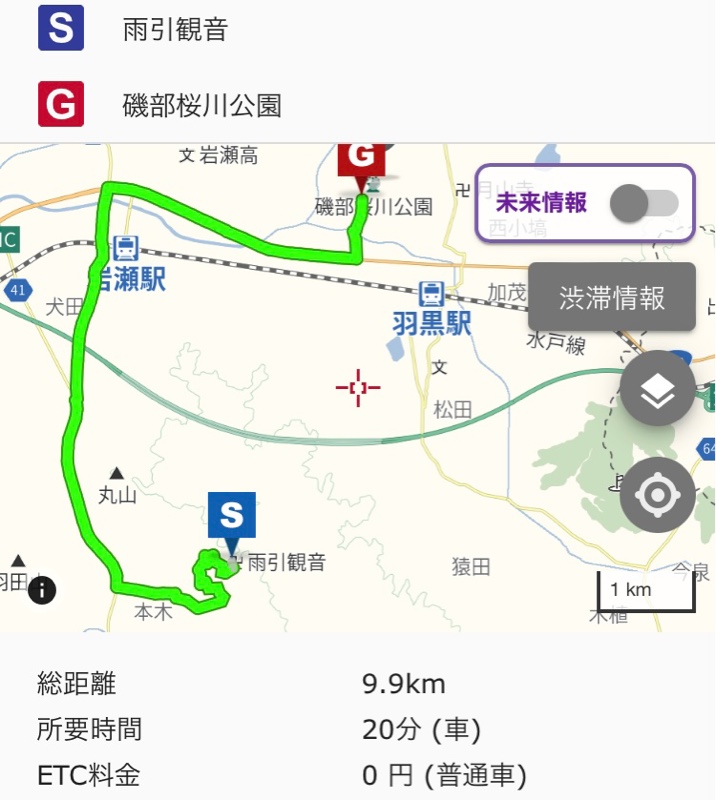
Task: Tap the S start marker on map
Action: 231,518
